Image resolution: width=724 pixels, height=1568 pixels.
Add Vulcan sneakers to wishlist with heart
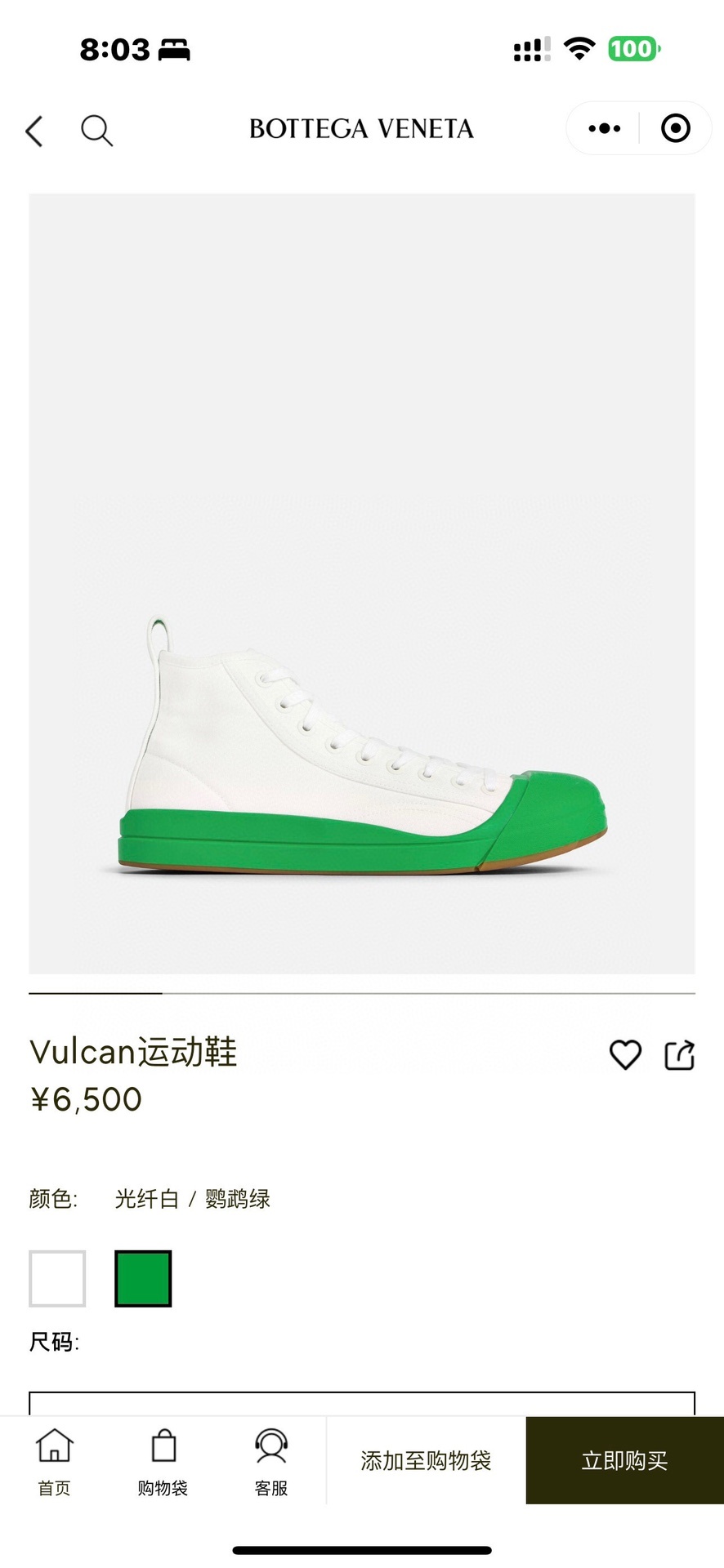tap(625, 1054)
